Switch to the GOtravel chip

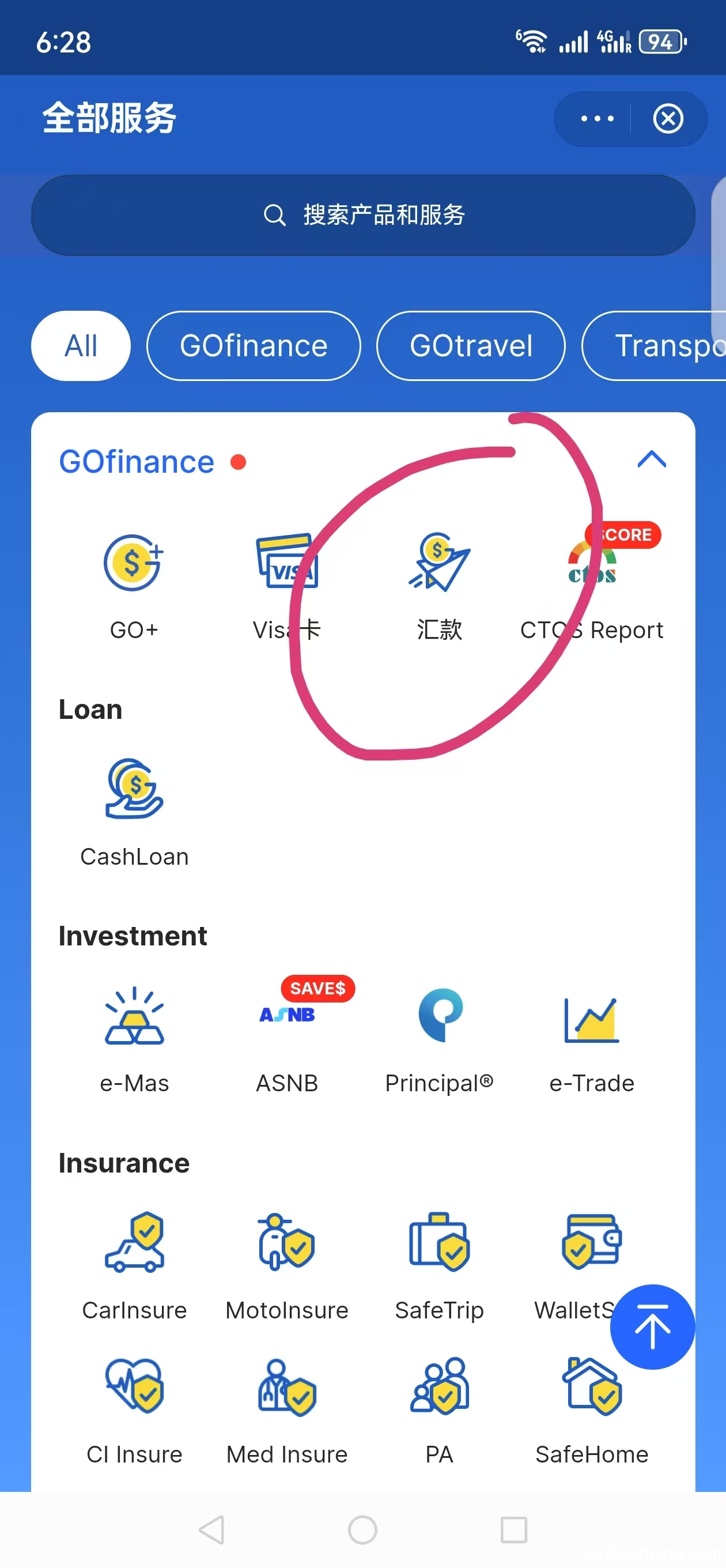[470, 346]
